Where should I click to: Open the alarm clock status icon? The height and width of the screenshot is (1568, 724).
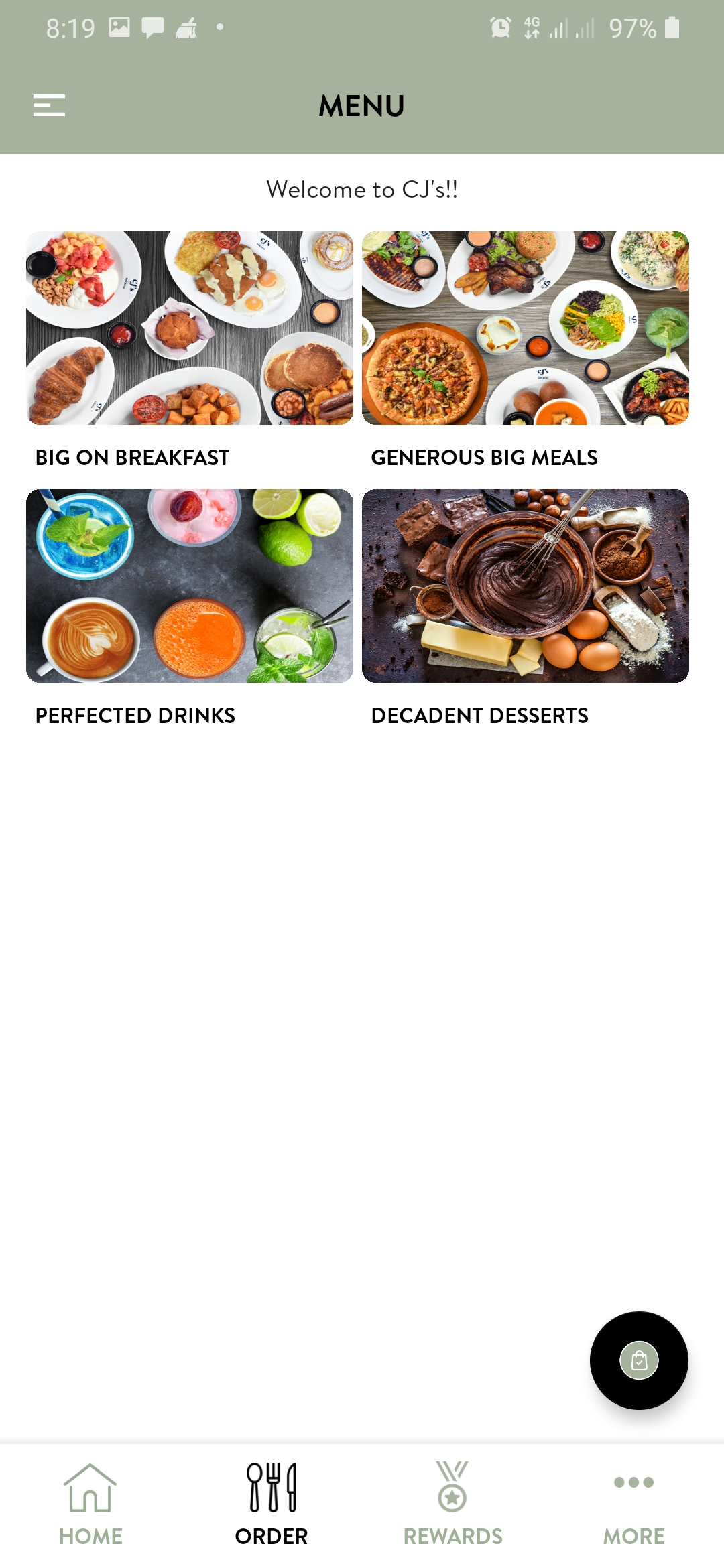[500, 27]
